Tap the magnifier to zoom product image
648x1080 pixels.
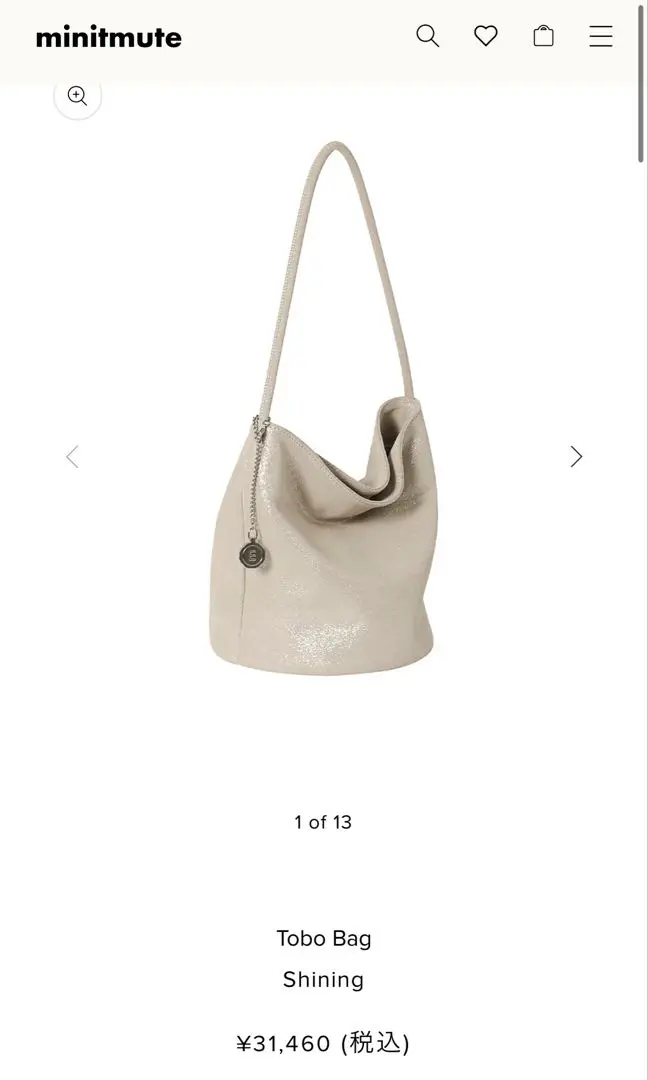click(77, 96)
